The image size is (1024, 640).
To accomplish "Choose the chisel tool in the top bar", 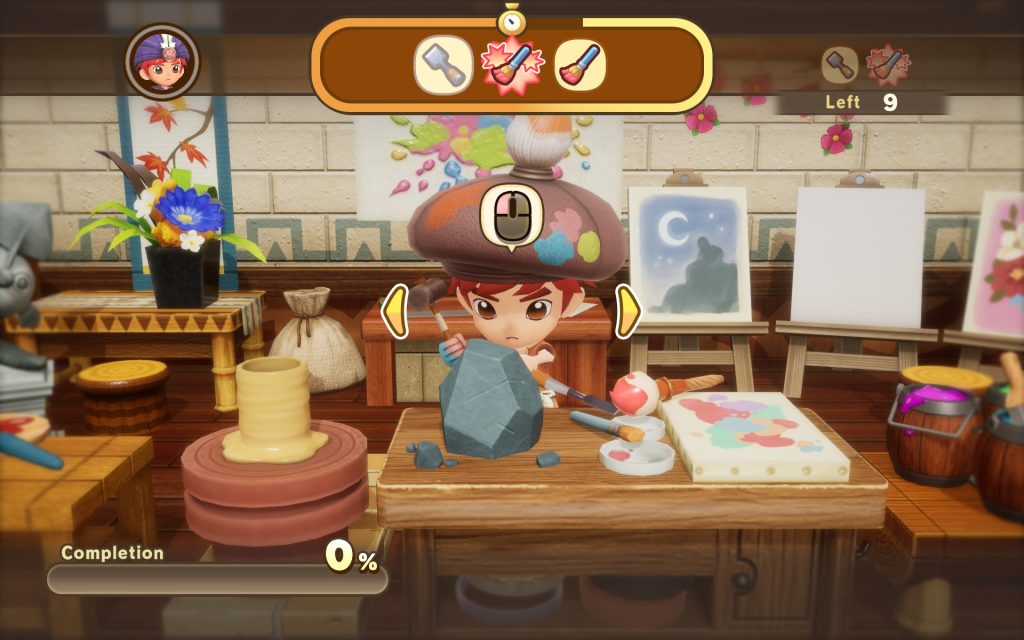I will 443,65.
